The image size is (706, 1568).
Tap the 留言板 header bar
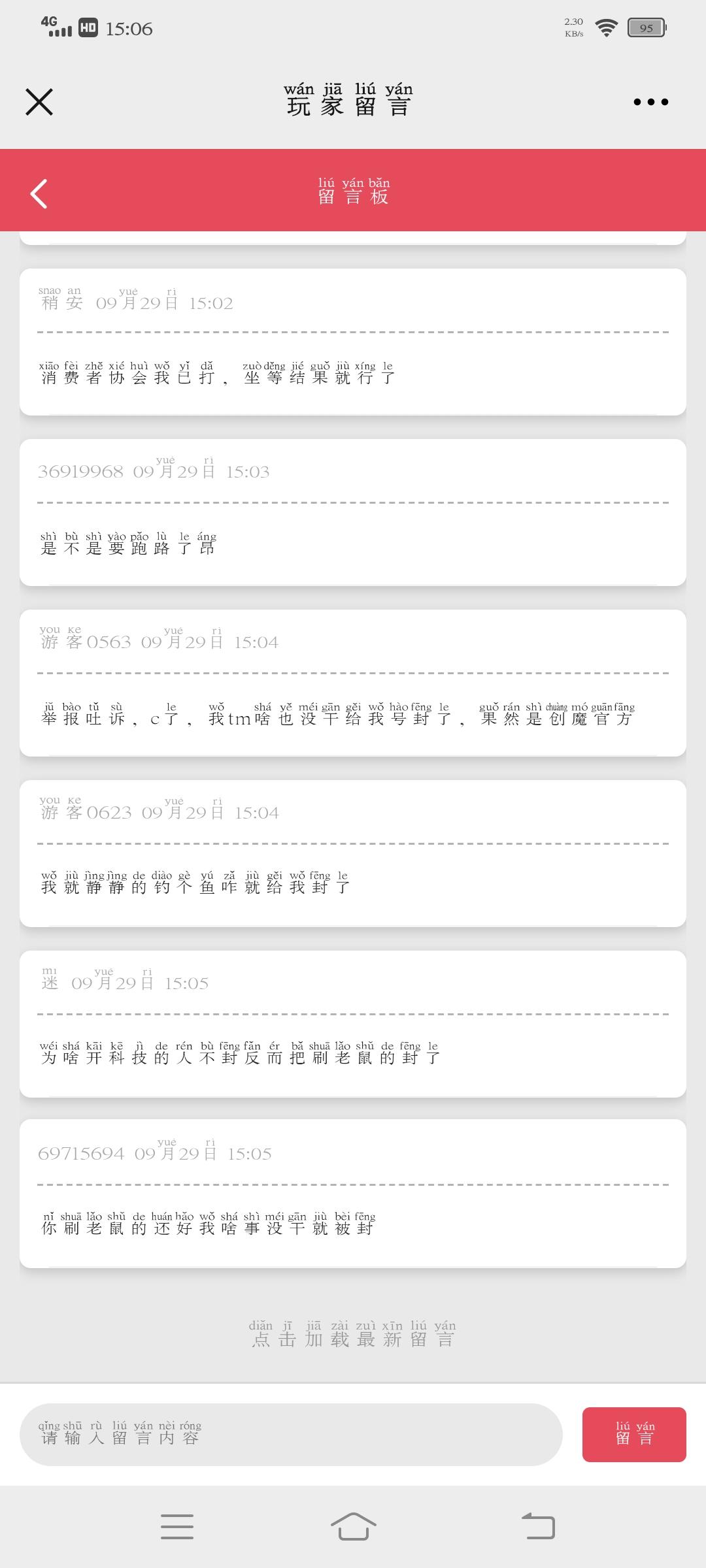pos(353,191)
